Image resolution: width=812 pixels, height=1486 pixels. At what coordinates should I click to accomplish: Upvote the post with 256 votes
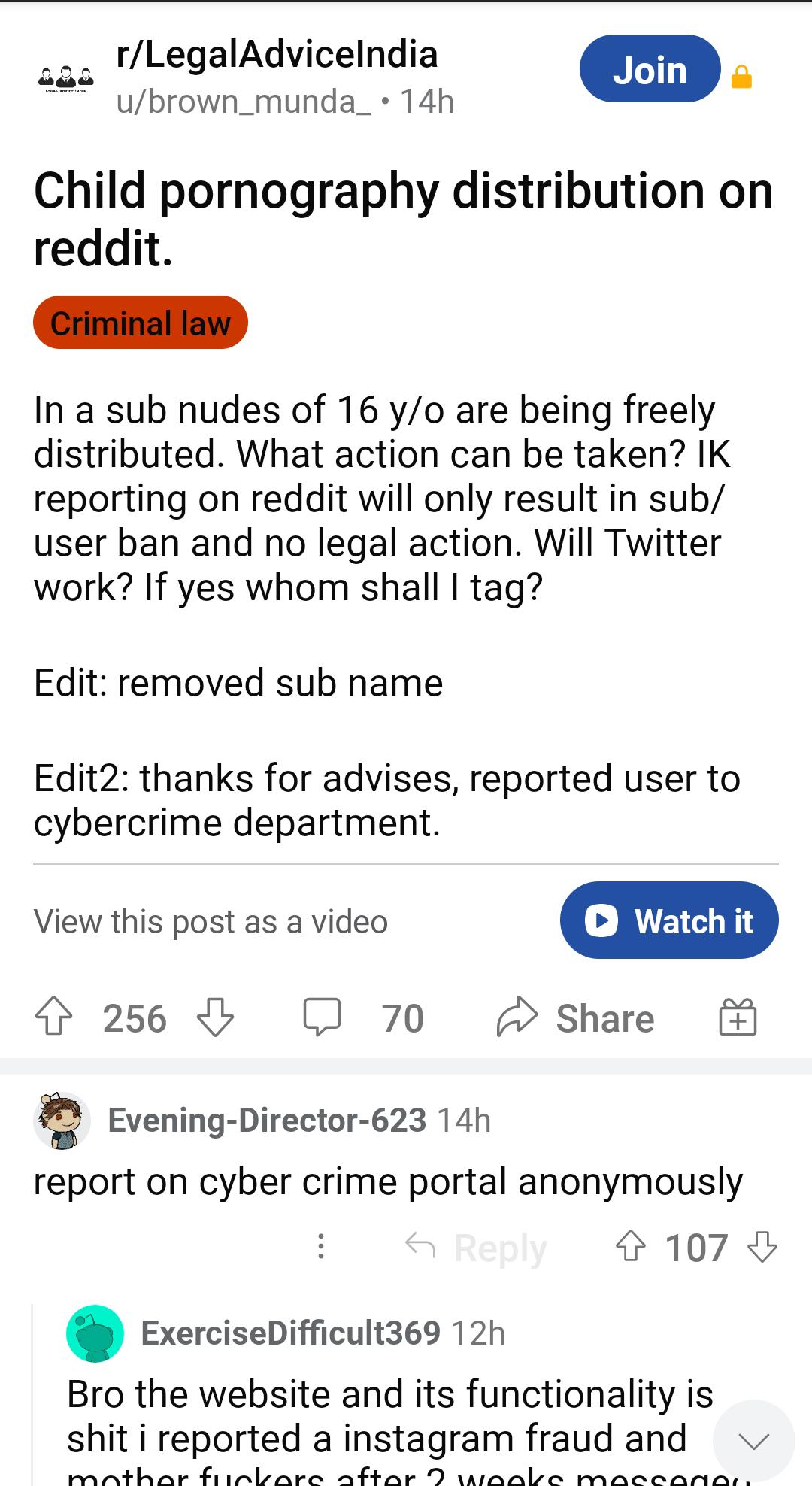[54, 1017]
